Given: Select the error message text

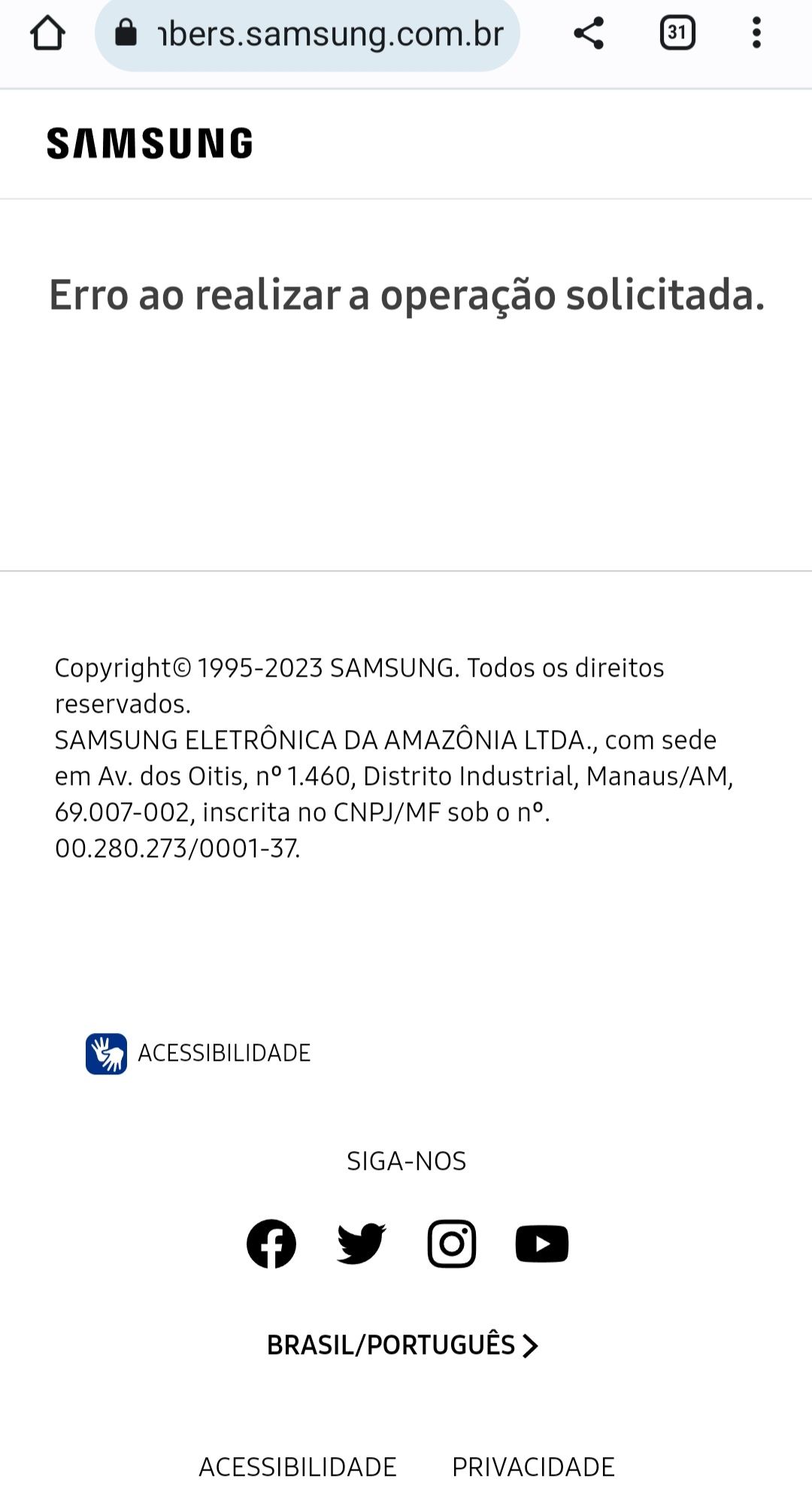Looking at the screenshot, I should point(406,296).
